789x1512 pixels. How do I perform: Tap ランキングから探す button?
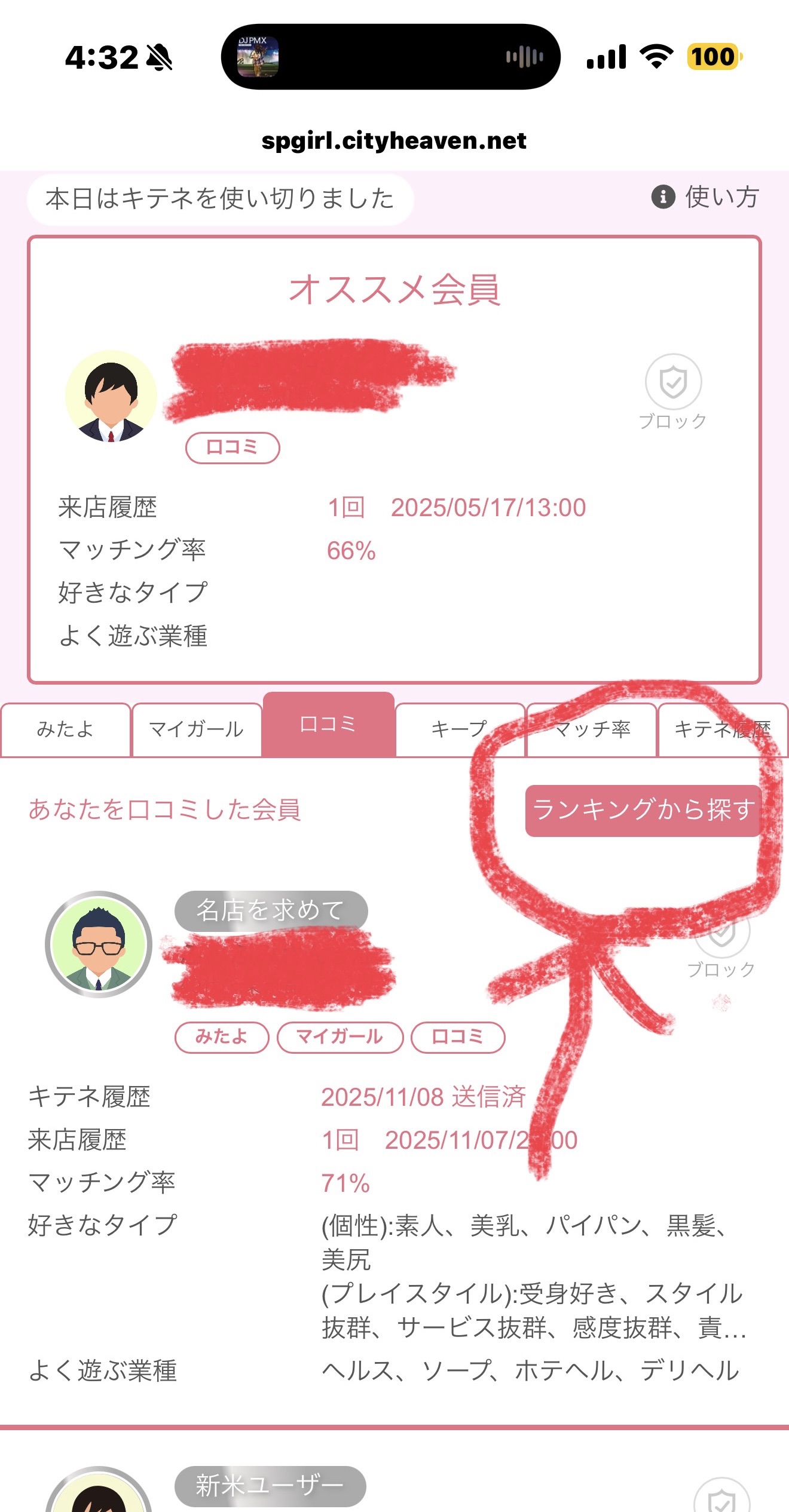point(643,810)
